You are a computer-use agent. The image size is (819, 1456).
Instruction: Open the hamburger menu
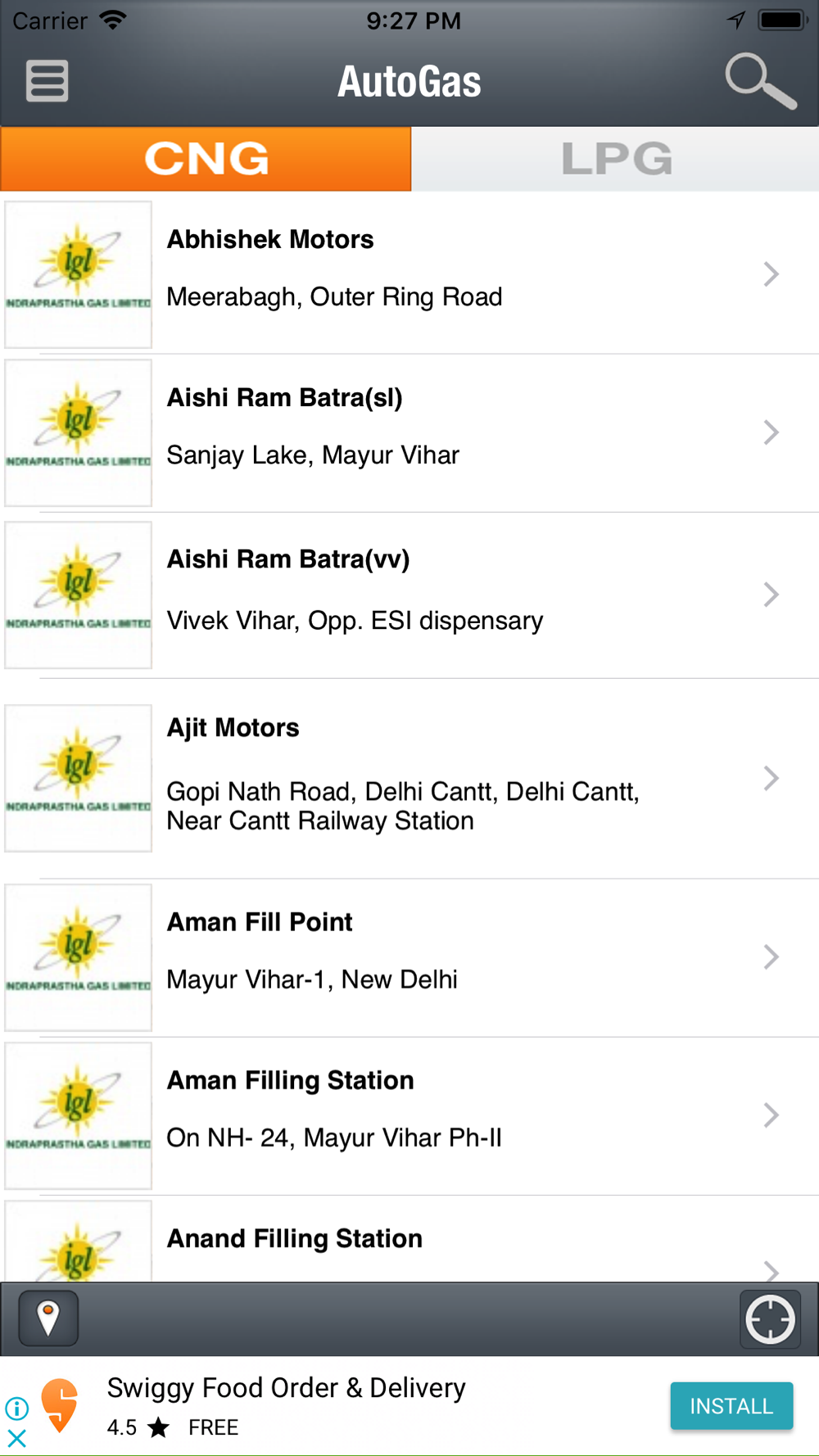tap(47, 81)
